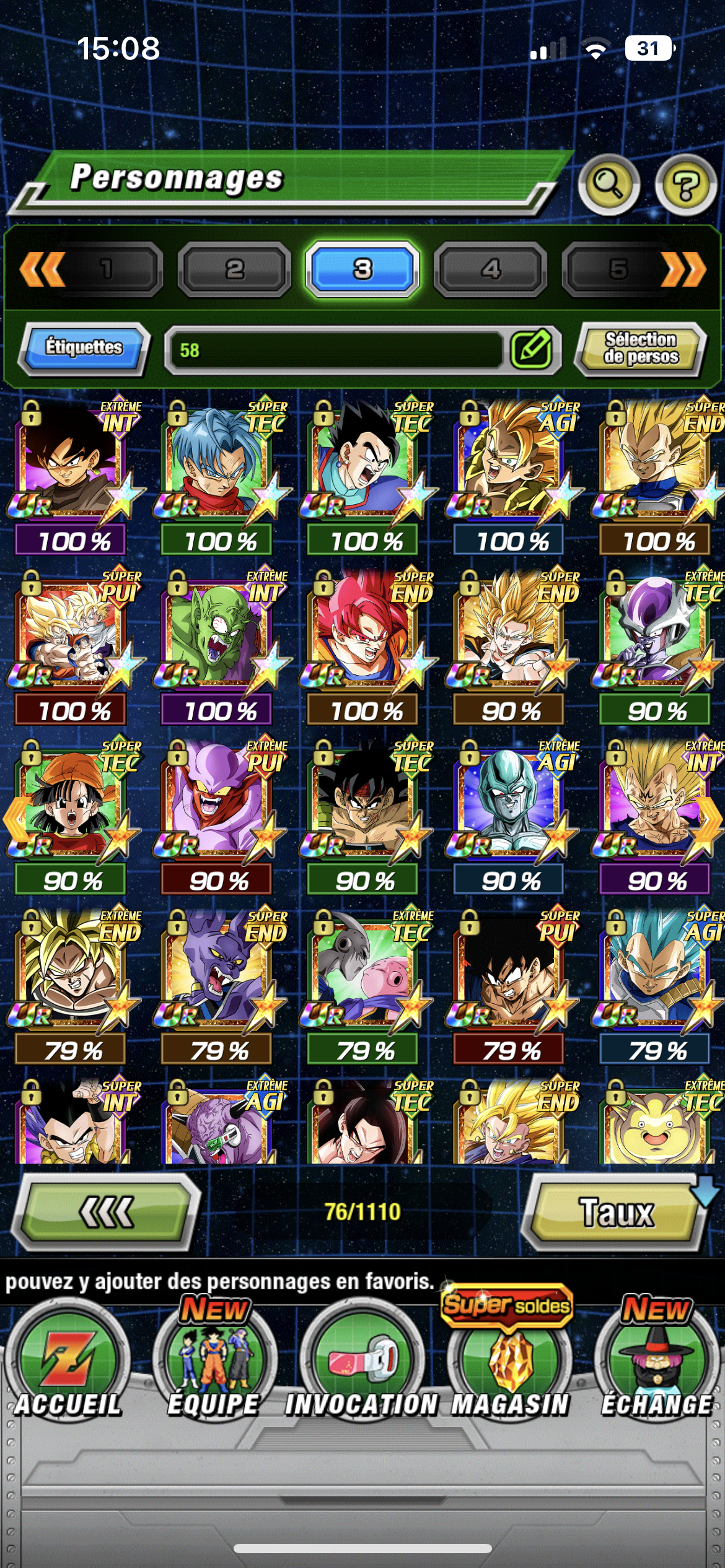
Task: Open the question mark help
Action: [685, 184]
